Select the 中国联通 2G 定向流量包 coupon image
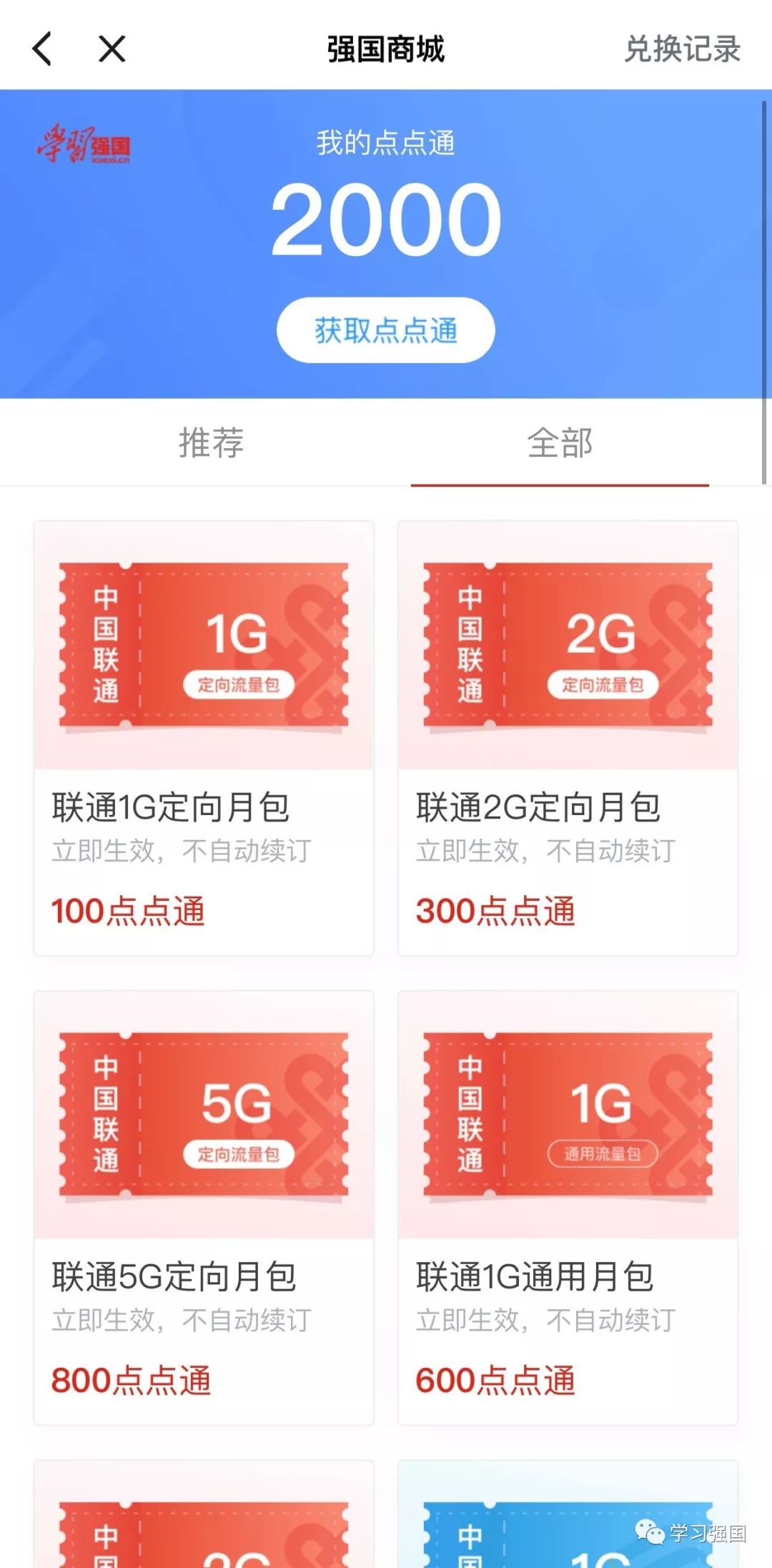772x1568 pixels. (x=567, y=651)
